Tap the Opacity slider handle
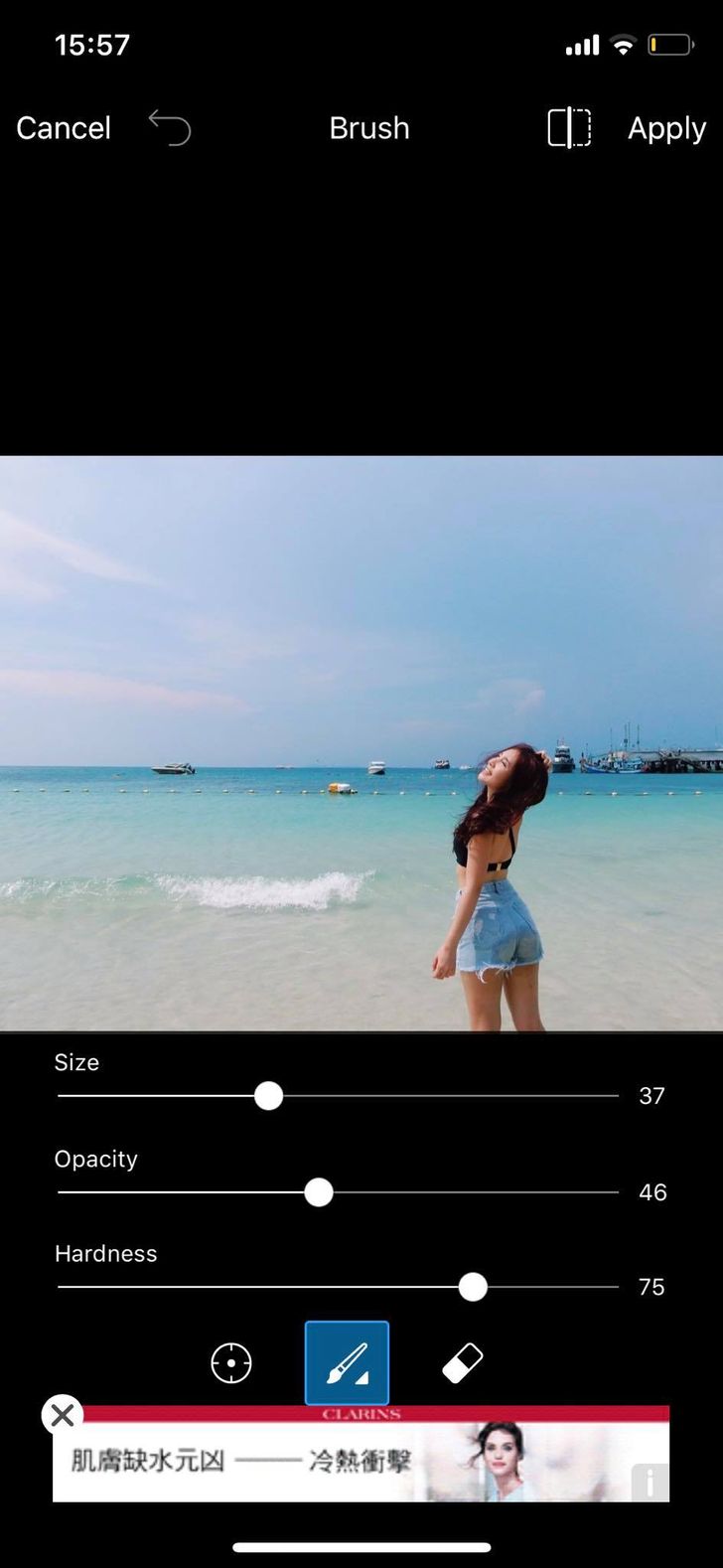 319,1192
